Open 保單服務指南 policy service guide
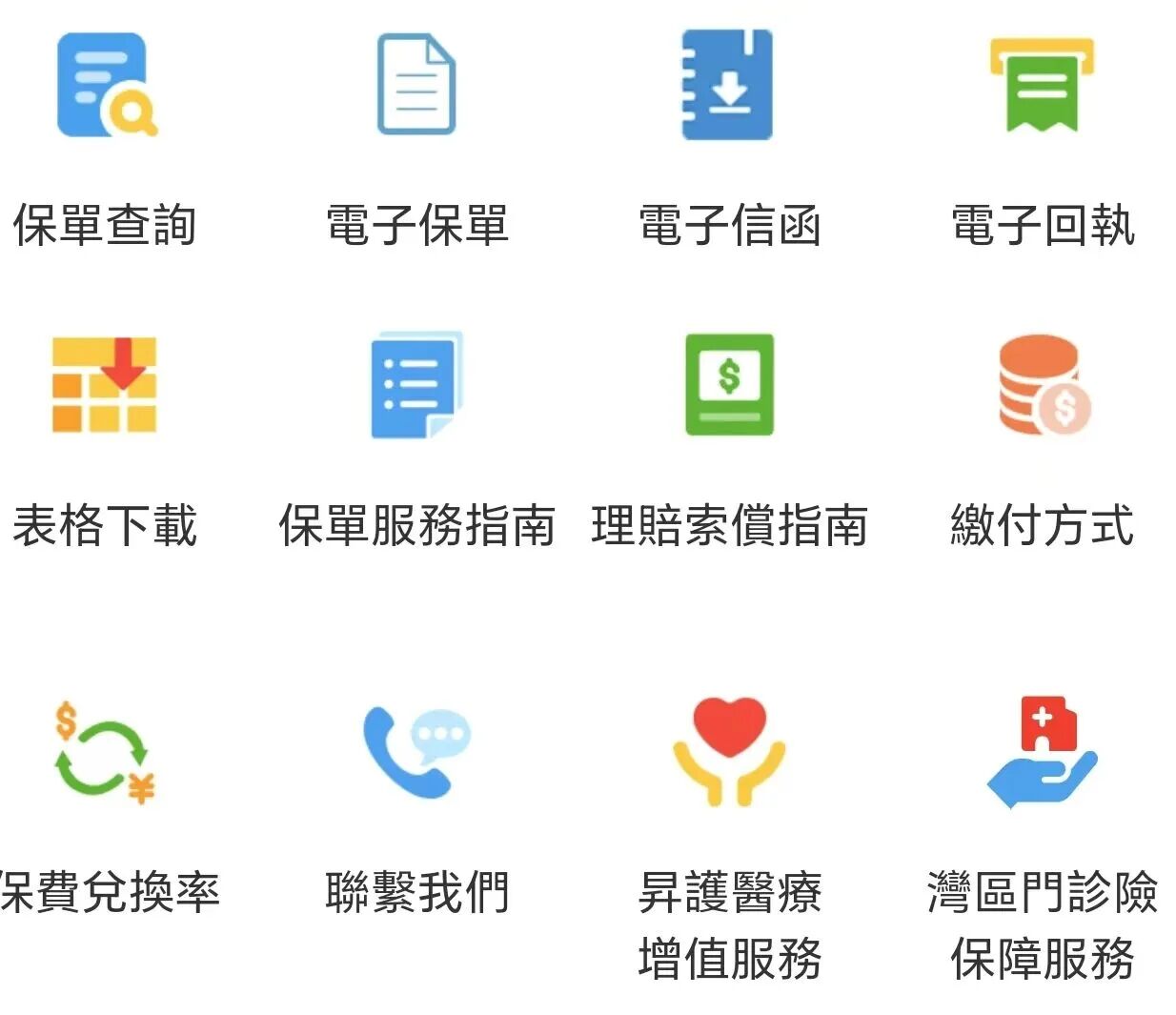 (416, 385)
